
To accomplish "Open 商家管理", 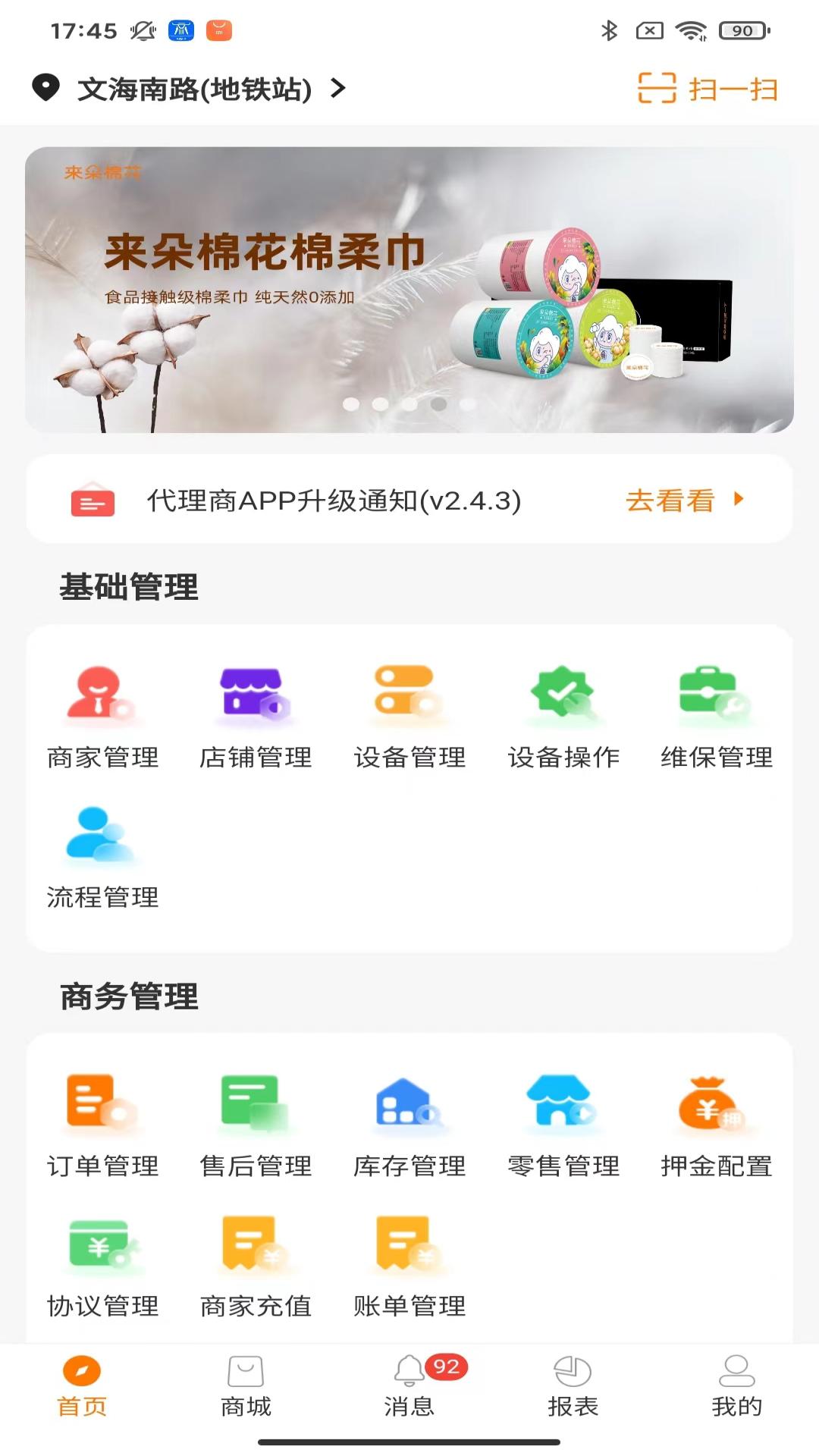I will (x=102, y=717).
